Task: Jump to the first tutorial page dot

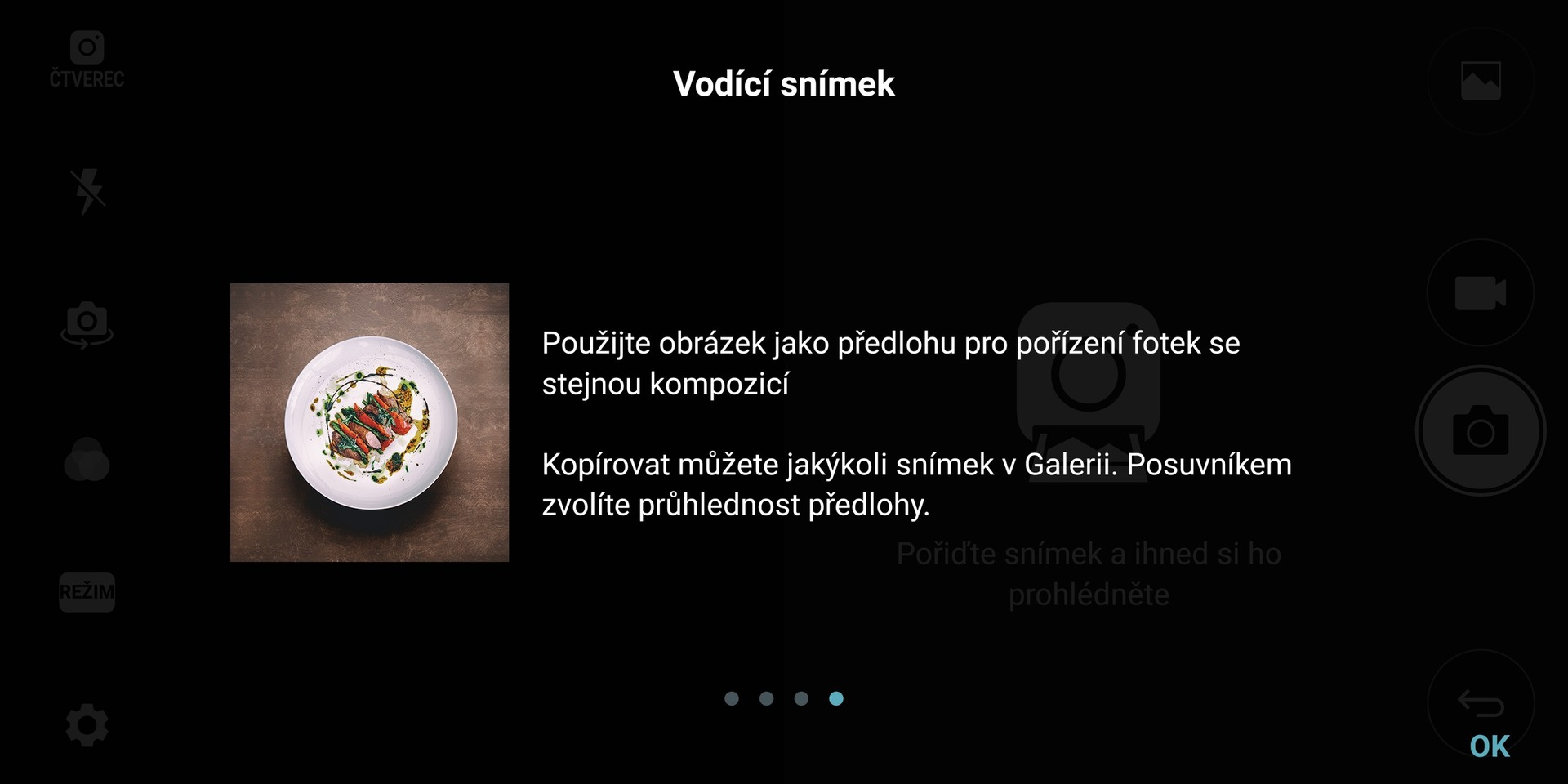Action: point(732,698)
